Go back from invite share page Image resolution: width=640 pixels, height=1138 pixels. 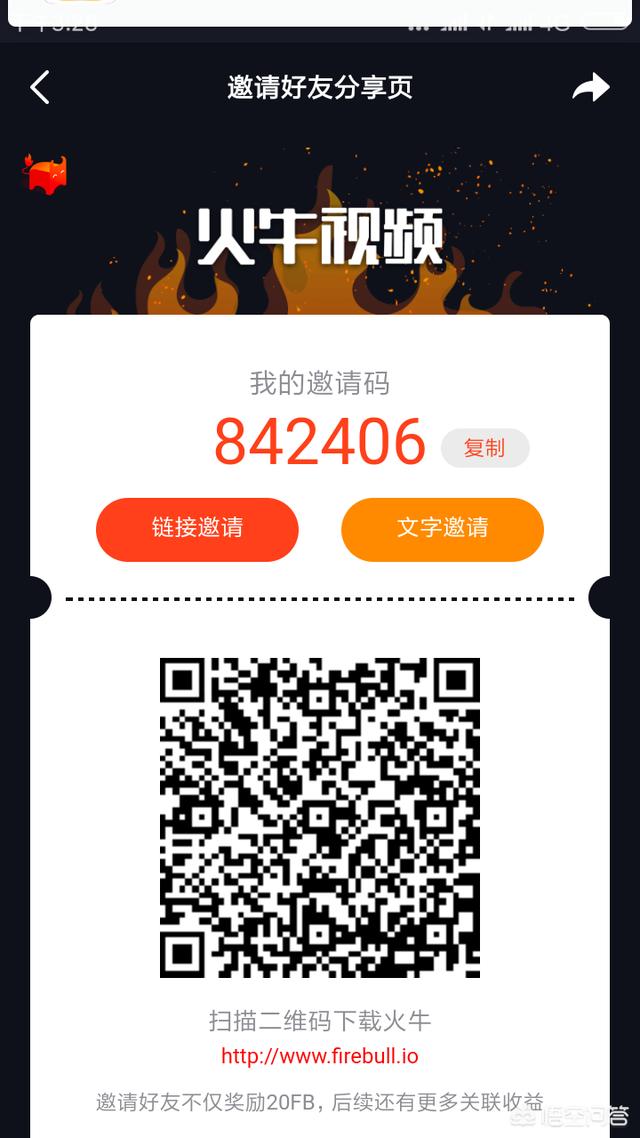coord(40,88)
